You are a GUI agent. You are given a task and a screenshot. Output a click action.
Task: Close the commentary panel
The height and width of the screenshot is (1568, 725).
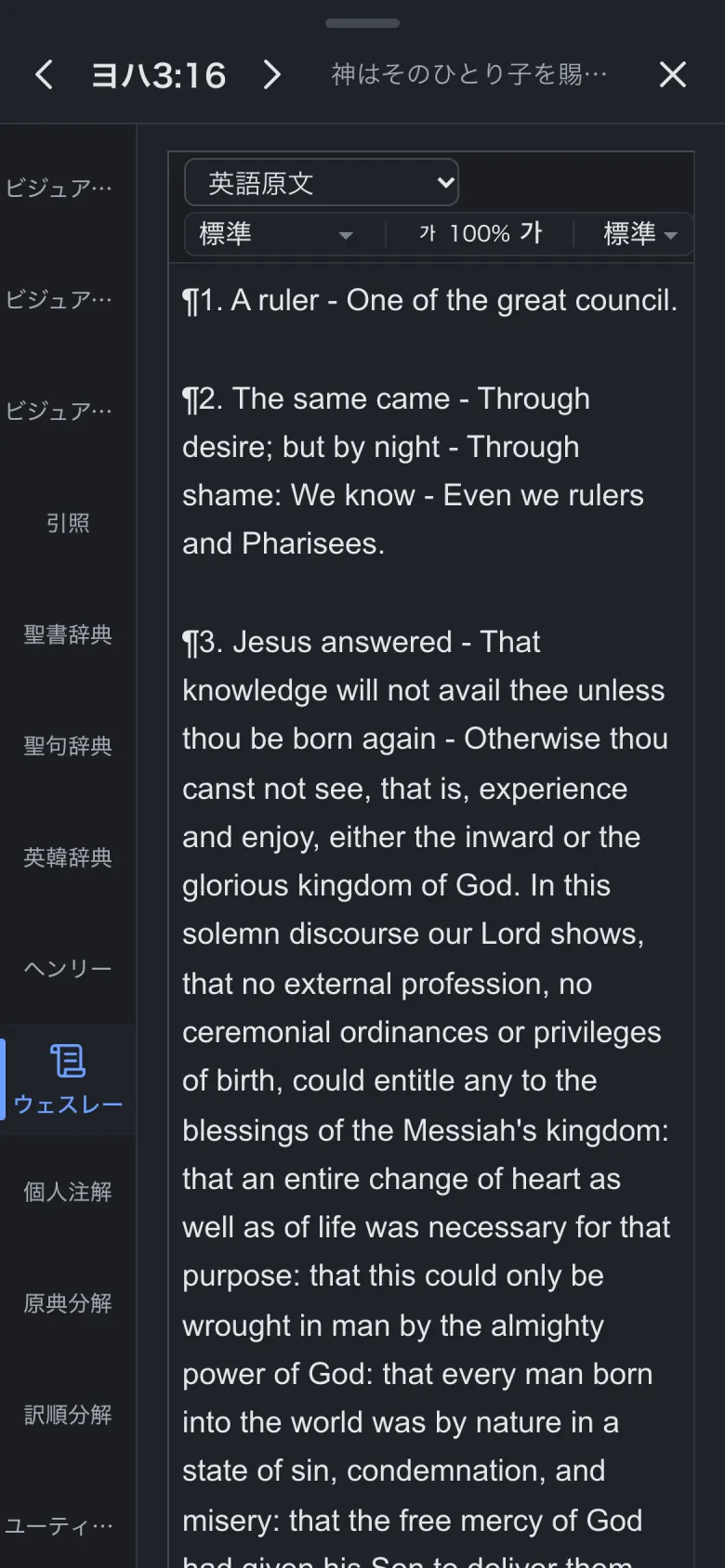click(673, 74)
